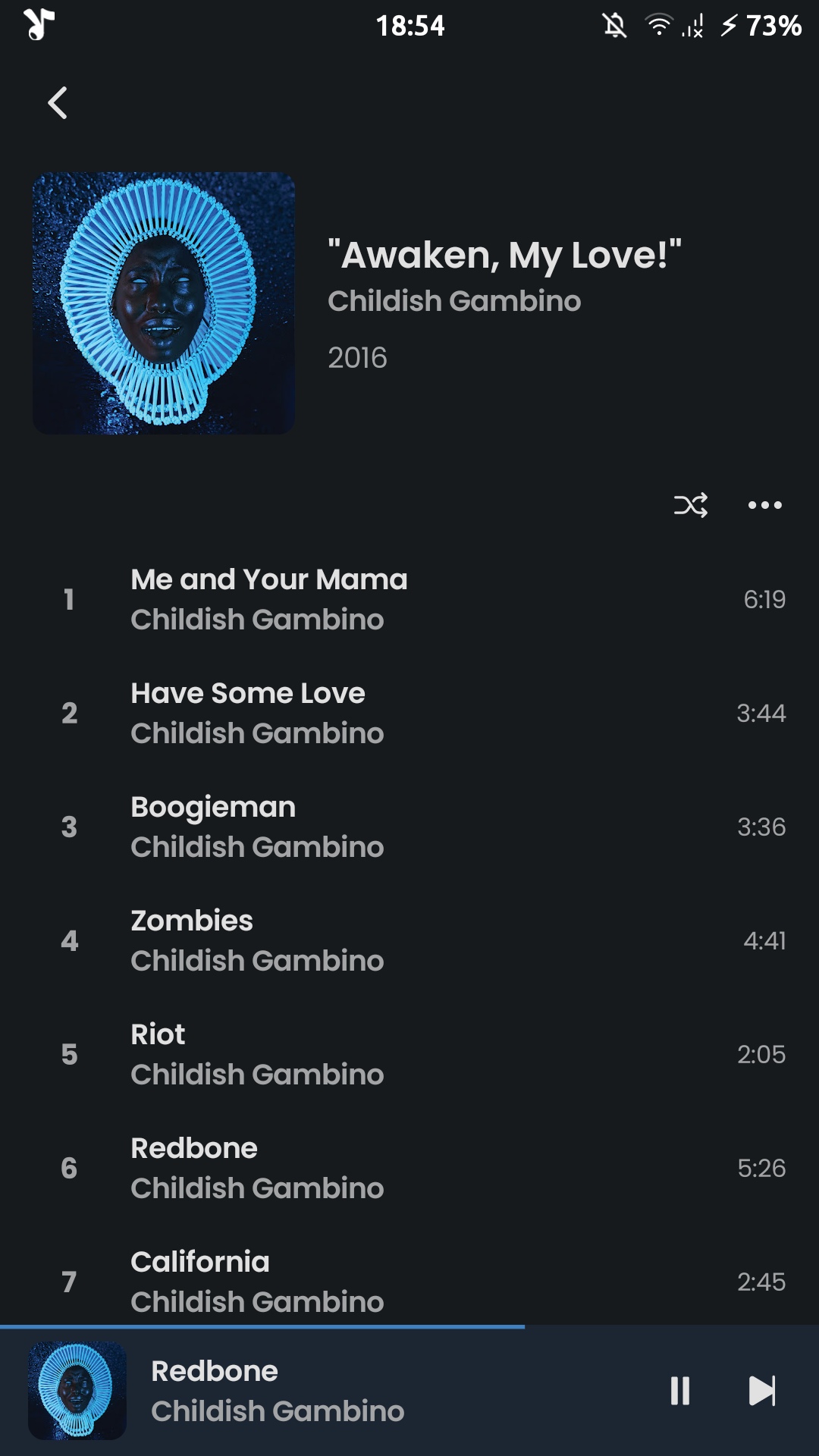This screenshot has height=1456, width=819.
Task: Select Redbone in the track list
Action: [409, 1168]
